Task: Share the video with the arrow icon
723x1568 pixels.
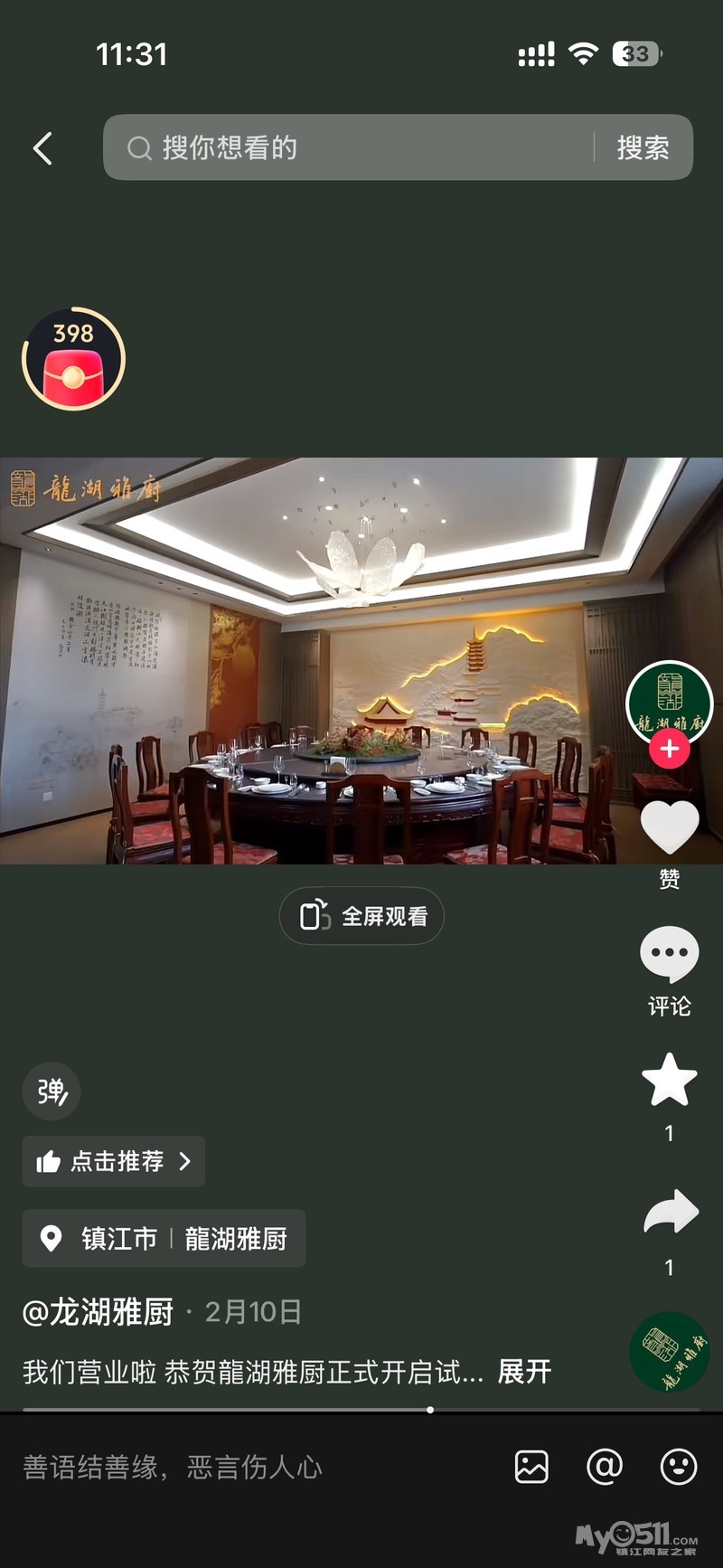Action: click(x=670, y=1214)
